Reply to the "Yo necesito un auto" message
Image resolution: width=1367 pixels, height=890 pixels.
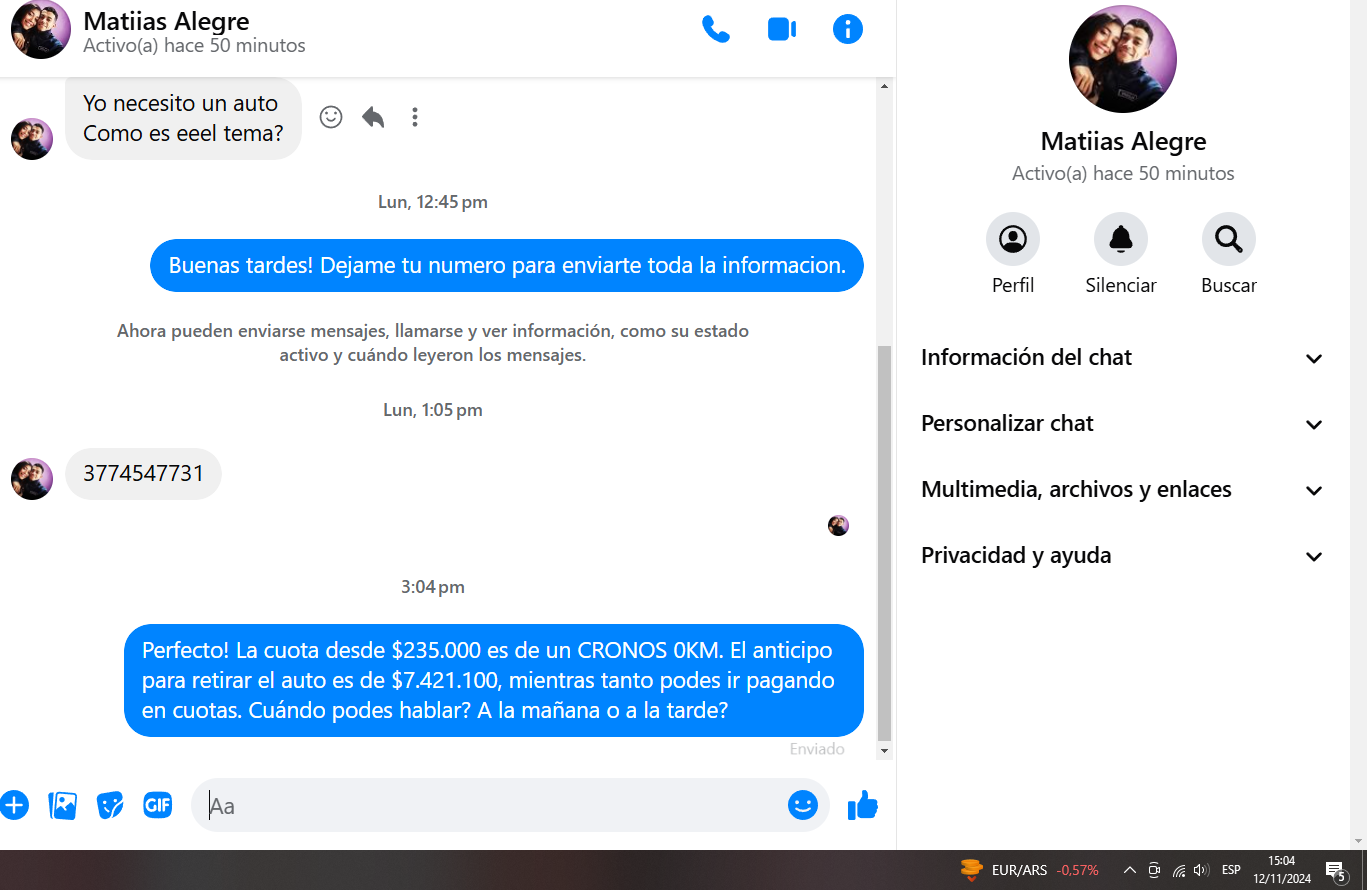pyautogui.click(x=373, y=117)
